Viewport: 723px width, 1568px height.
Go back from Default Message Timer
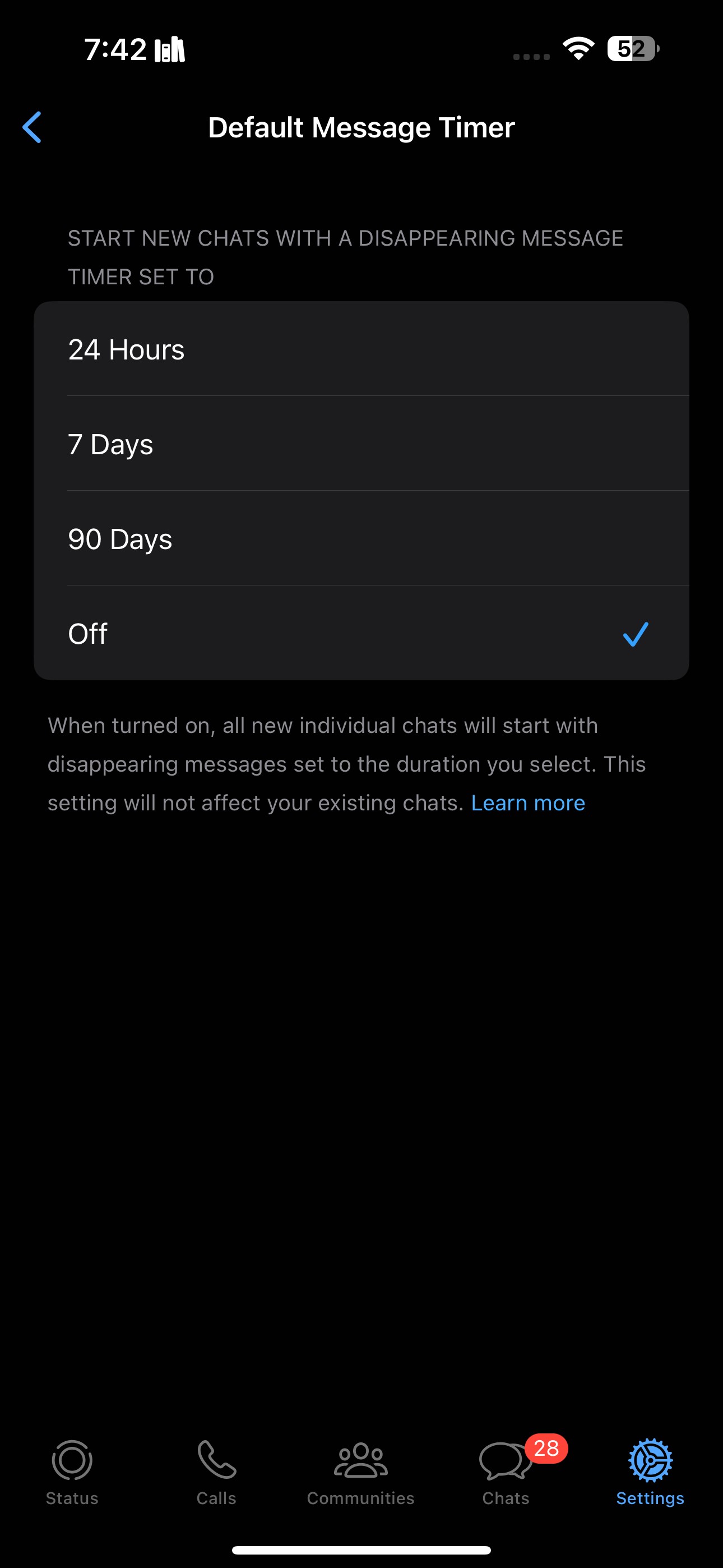click(31, 127)
